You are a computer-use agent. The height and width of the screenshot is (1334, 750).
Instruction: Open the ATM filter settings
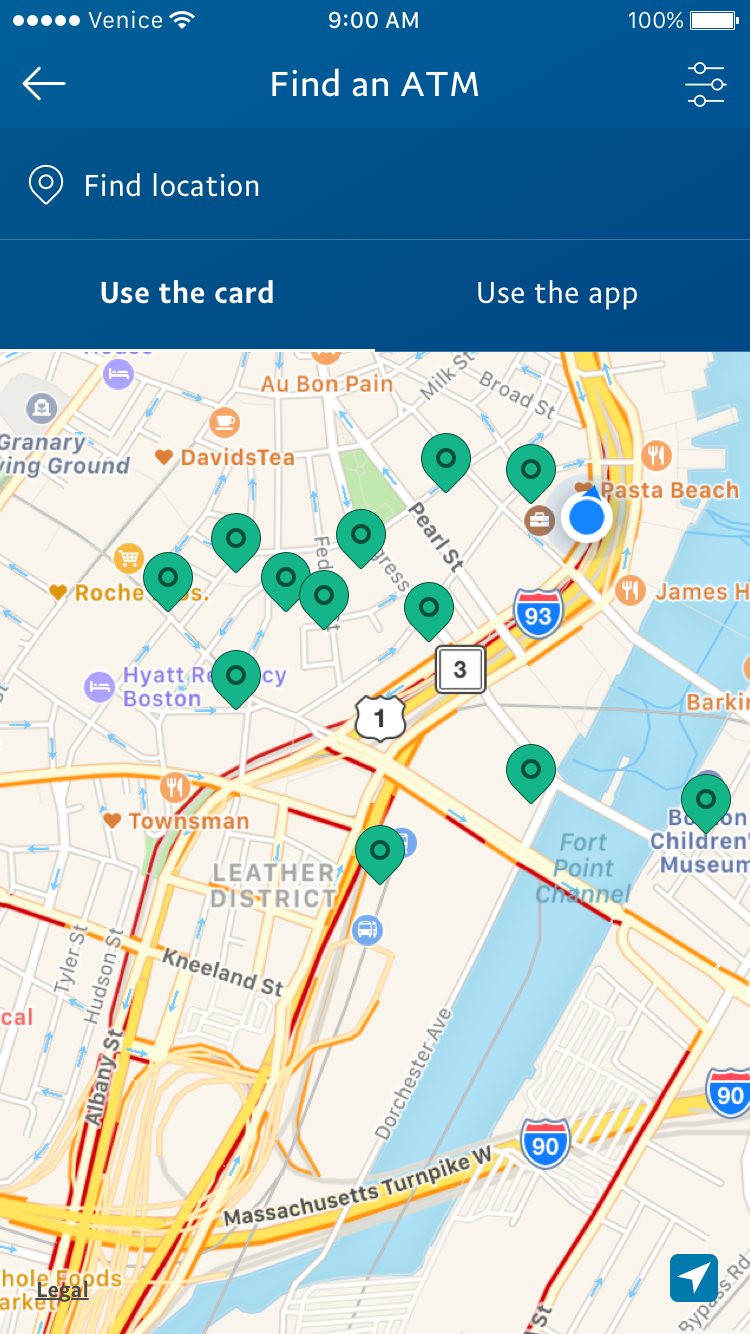click(x=705, y=84)
